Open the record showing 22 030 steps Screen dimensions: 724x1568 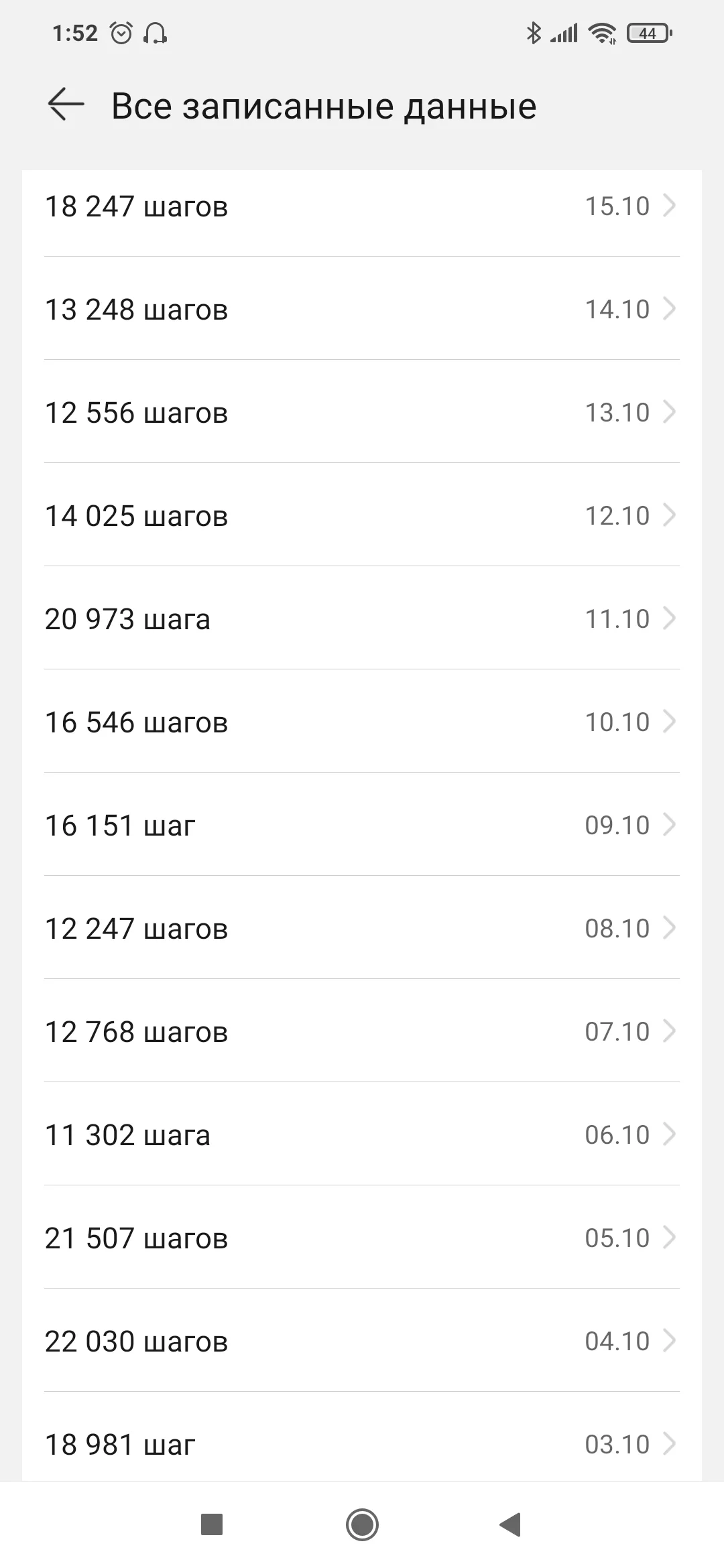[362, 1341]
